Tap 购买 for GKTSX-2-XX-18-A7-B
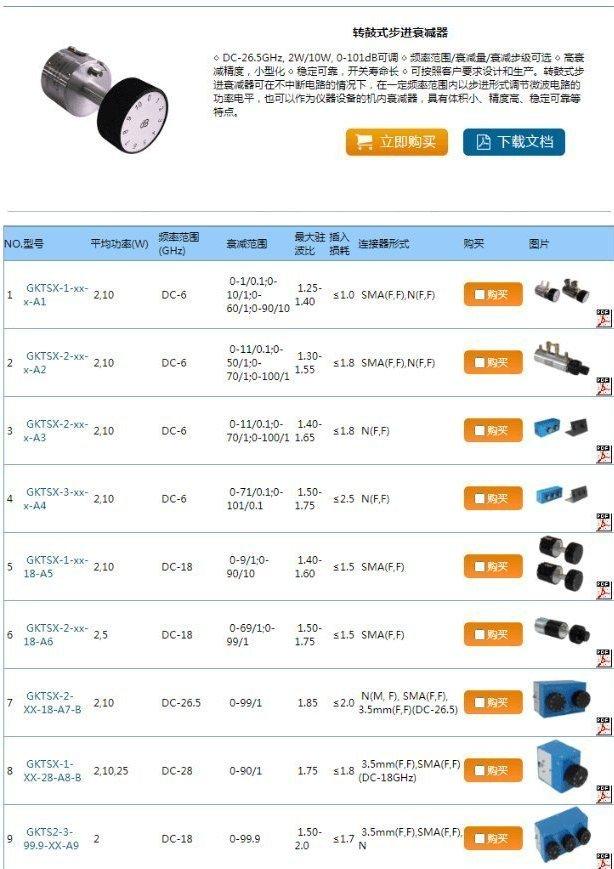This screenshot has height=869, width=614. click(x=492, y=703)
